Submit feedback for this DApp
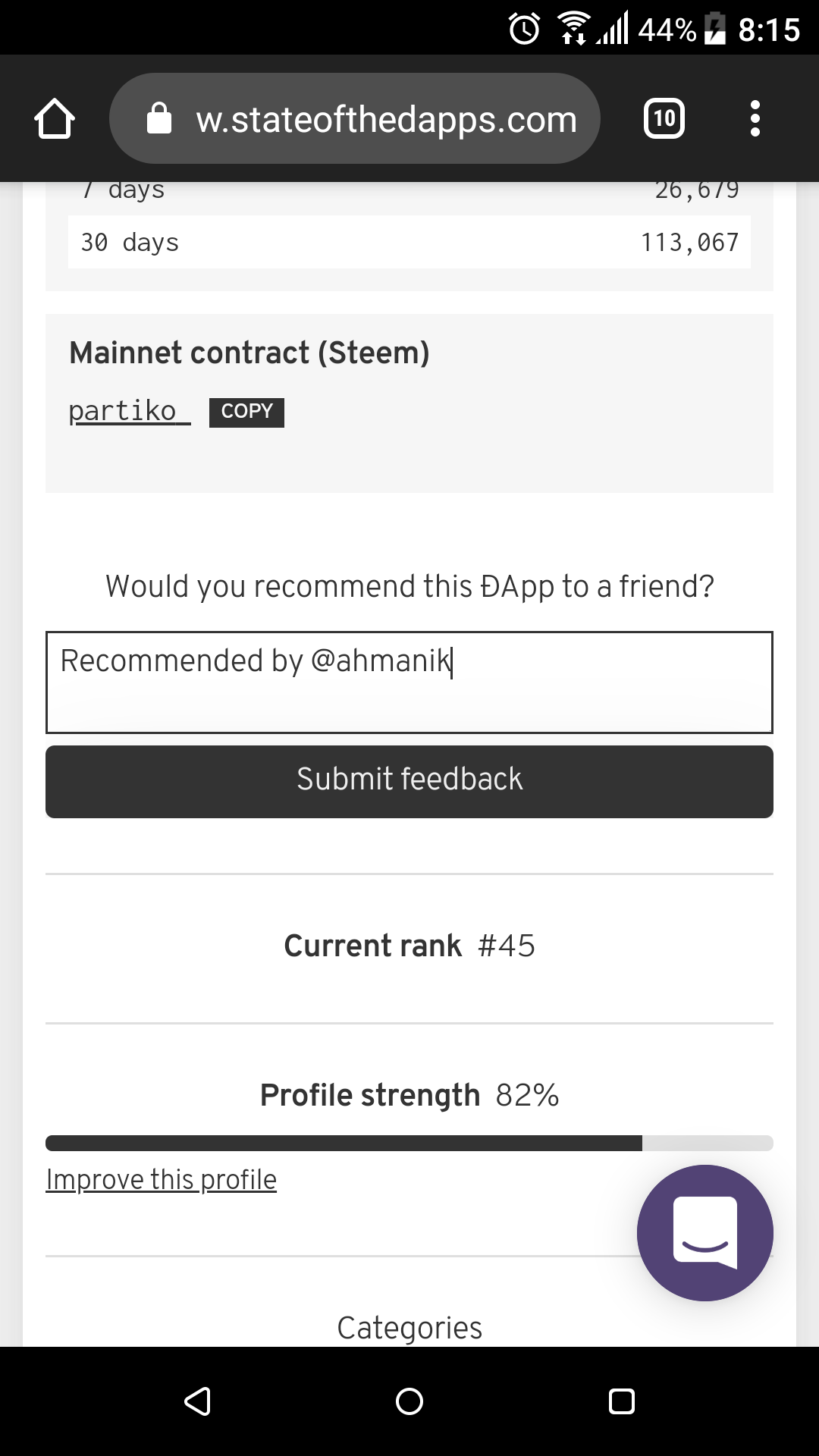This screenshot has height=1456, width=819. tap(409, 781)
